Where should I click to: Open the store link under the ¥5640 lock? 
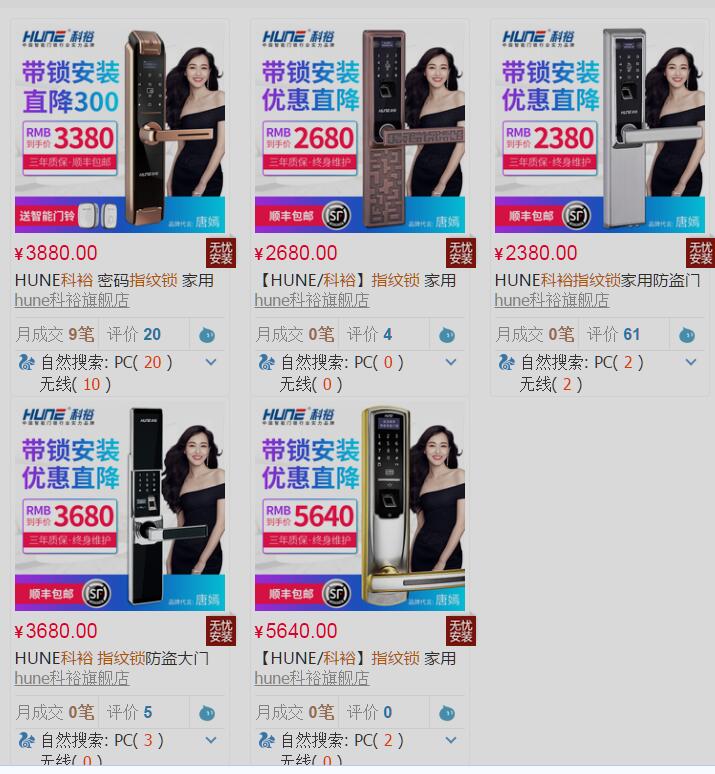point(312,678)
